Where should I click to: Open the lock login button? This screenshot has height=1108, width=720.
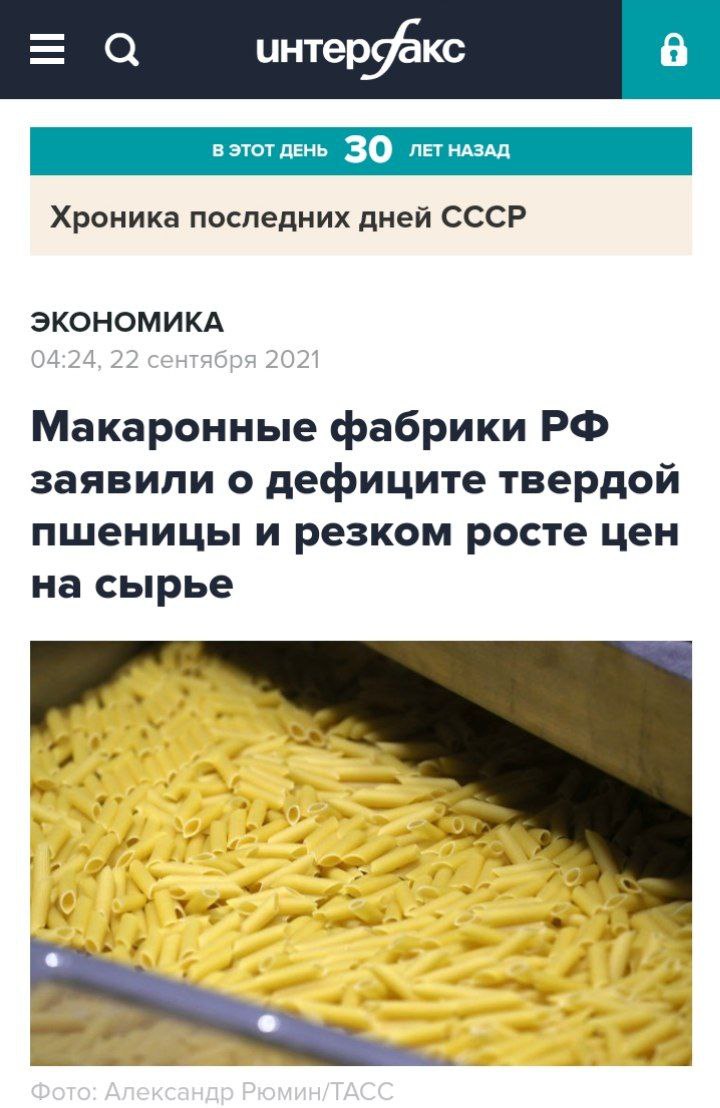point(673,49)
